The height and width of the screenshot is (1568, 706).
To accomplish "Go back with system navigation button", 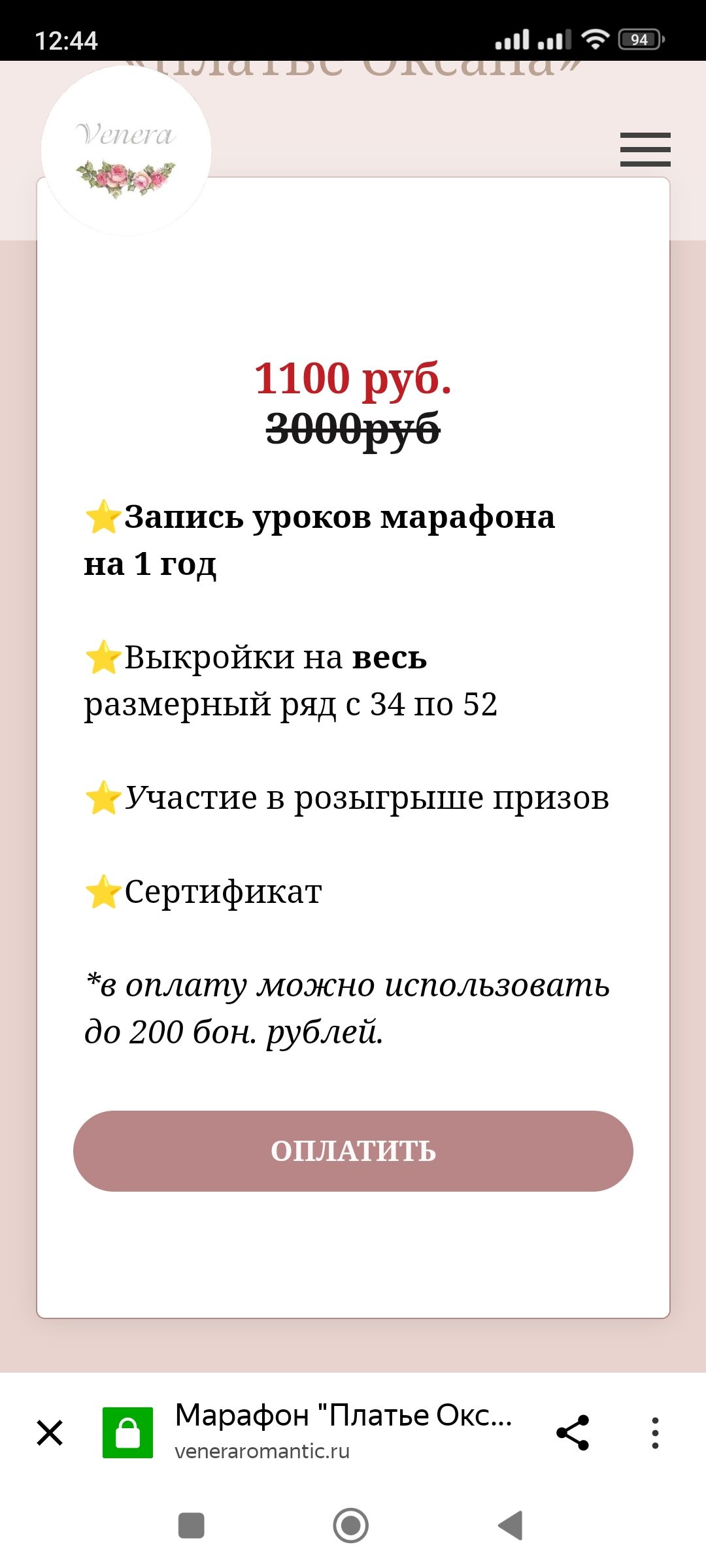I will click(511, 1526).
